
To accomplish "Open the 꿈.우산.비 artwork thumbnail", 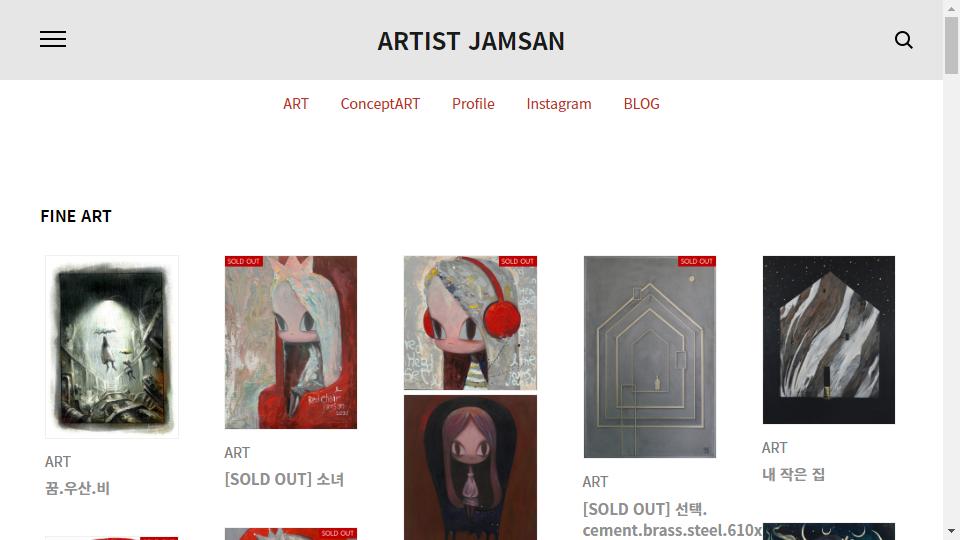I will pyautogui.click(x=112, y=346).
